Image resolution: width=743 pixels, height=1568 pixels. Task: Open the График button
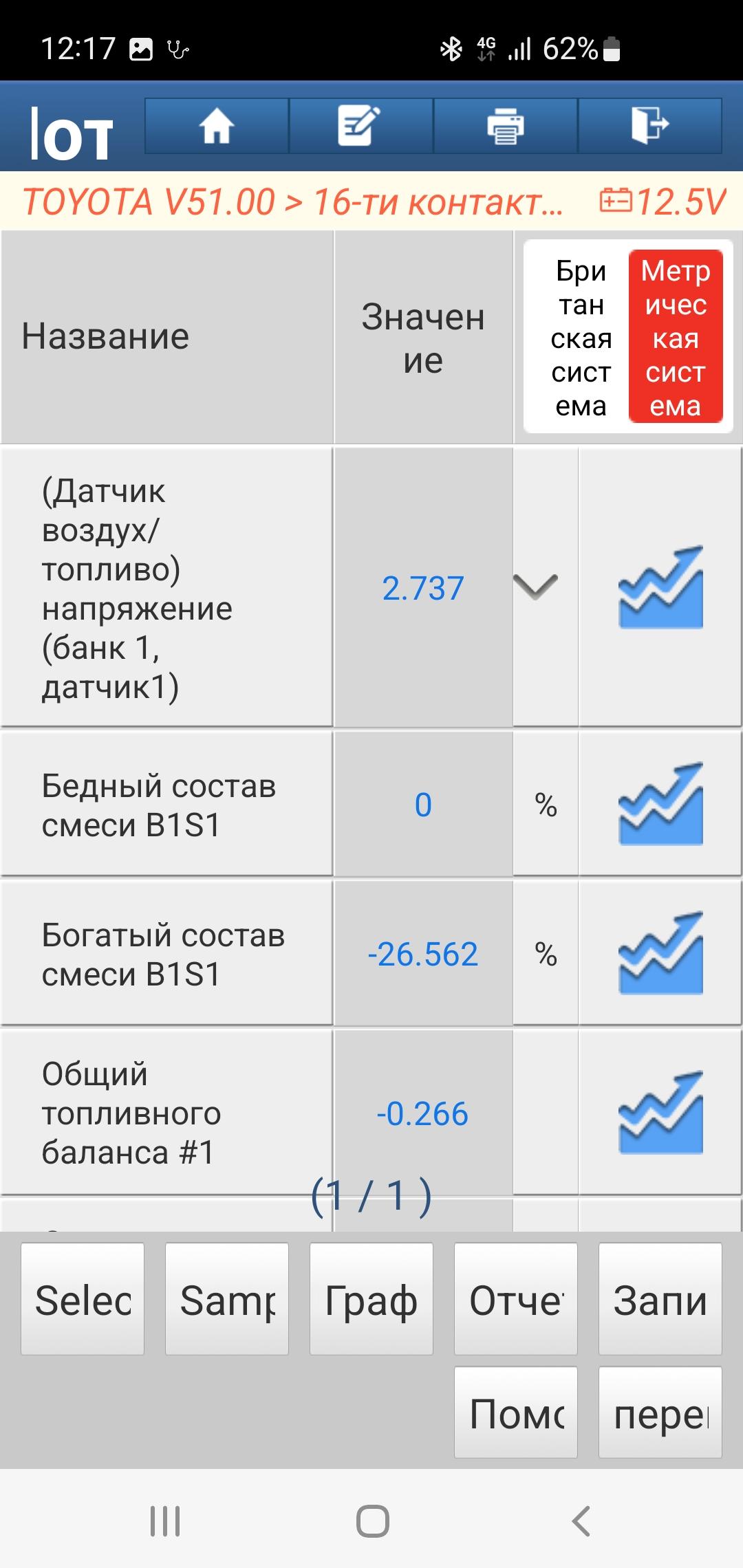[x=371, y=1299]
